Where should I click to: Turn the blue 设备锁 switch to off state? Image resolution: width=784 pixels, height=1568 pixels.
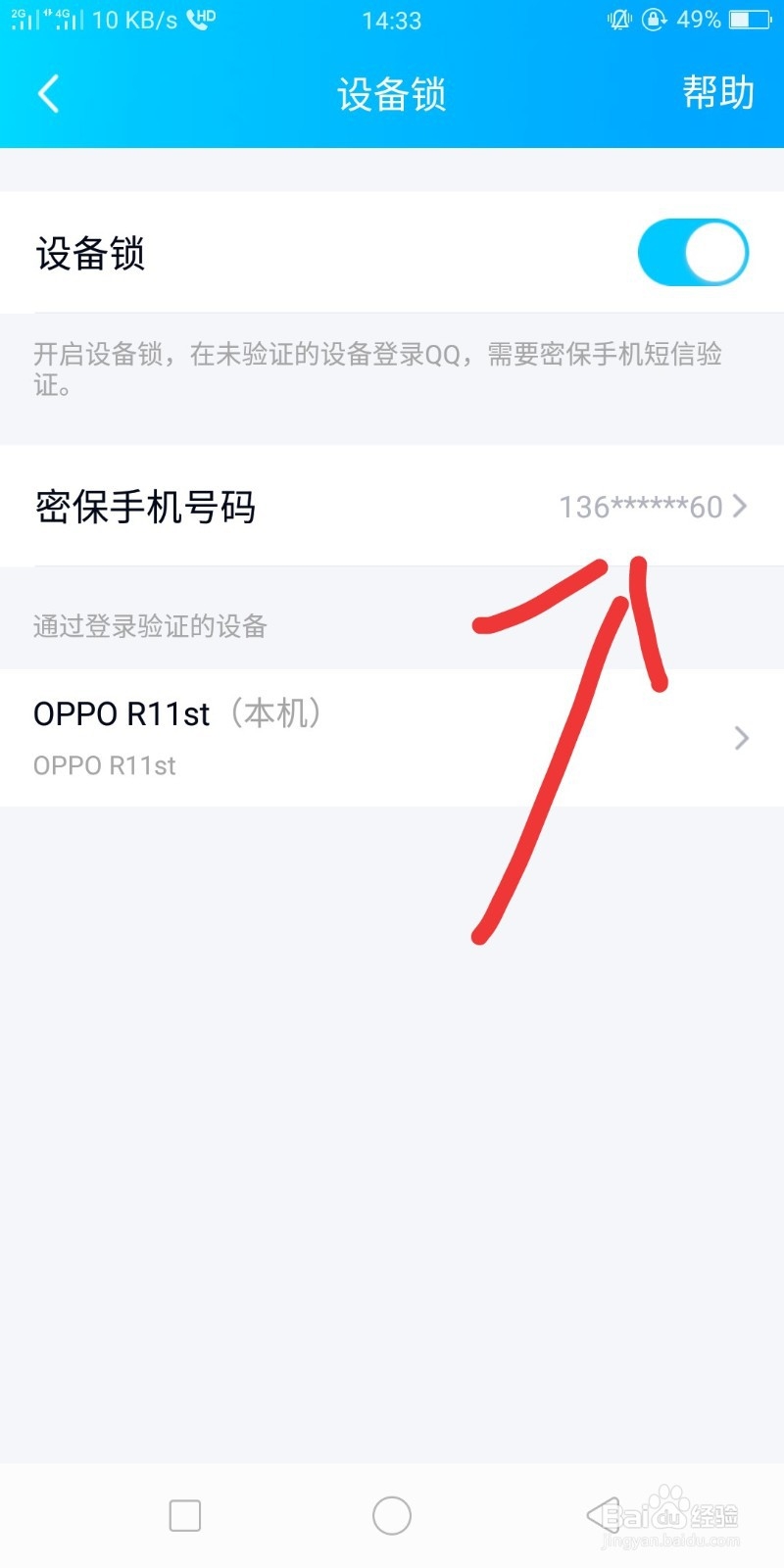[x=694, y=252]
